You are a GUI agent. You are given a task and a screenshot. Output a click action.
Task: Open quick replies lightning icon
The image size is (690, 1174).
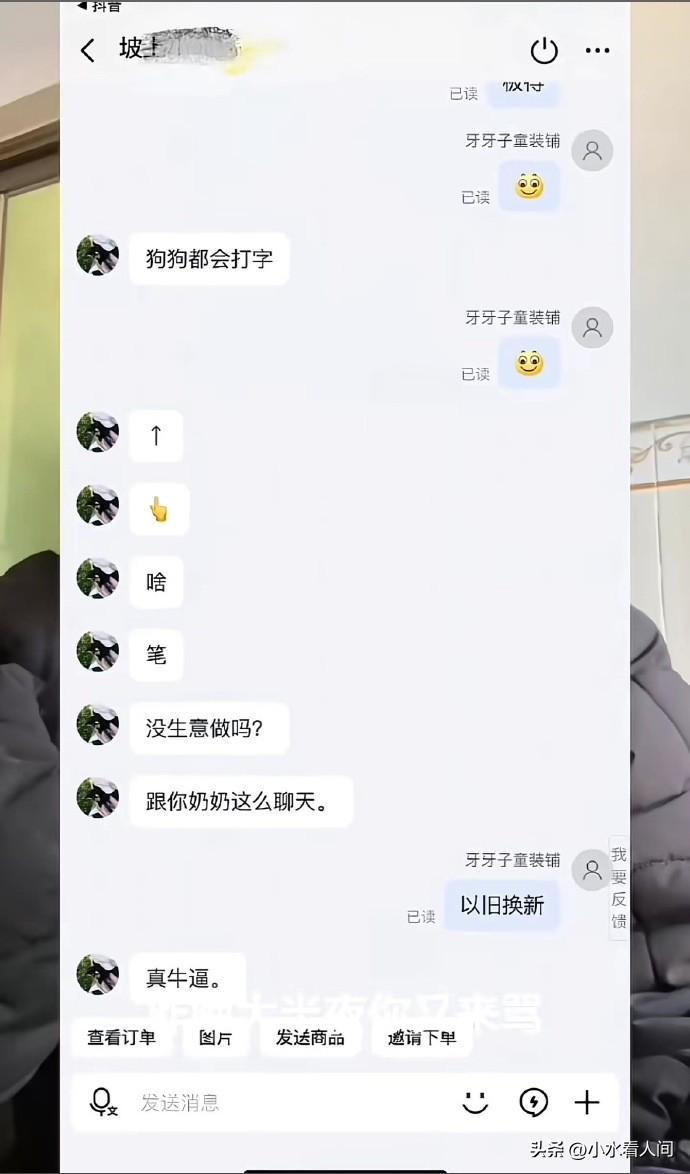pos(533,1102)
